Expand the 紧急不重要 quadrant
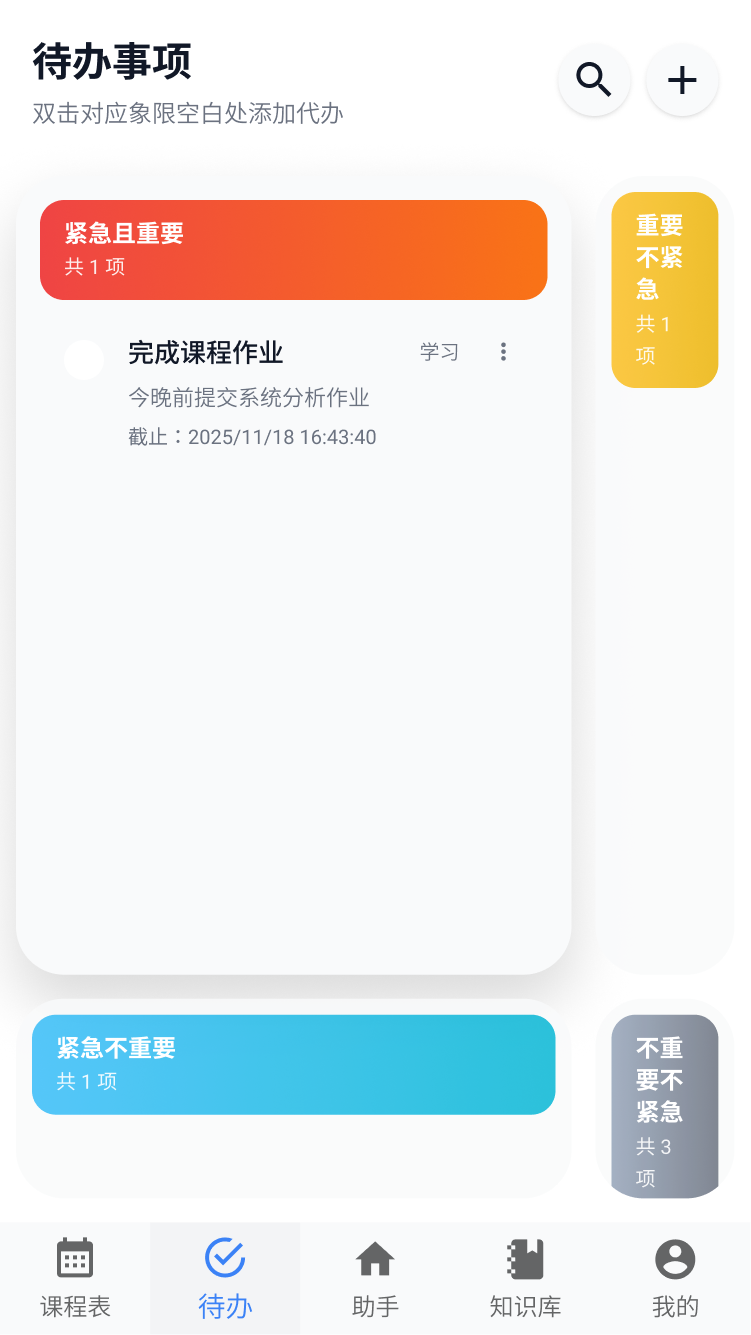 coord(293,1064)
